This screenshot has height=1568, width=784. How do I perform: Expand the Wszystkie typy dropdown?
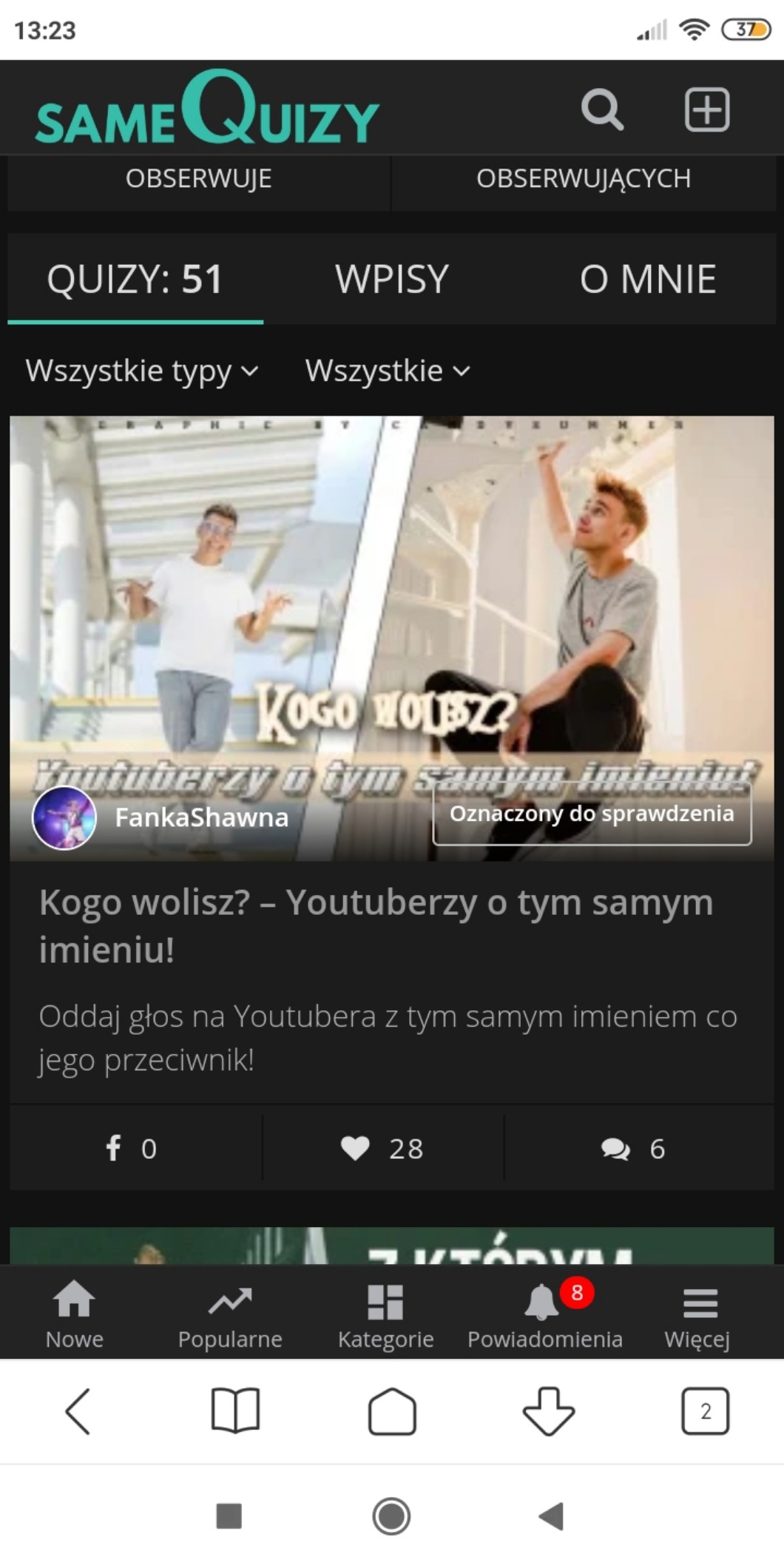click(x=142, y=371)
